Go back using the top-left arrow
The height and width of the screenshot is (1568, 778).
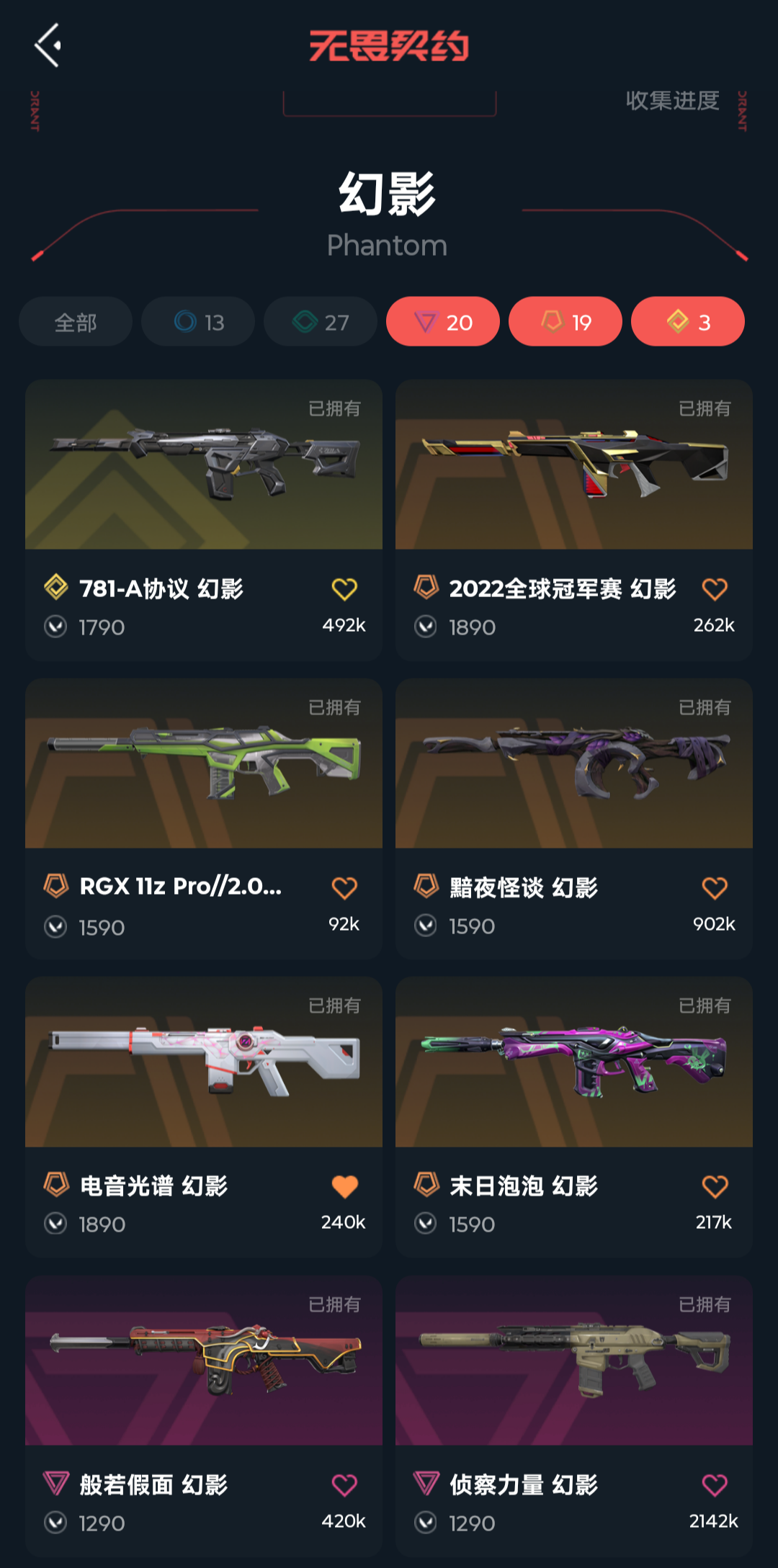pyautogui.click(x=48, y=45)
